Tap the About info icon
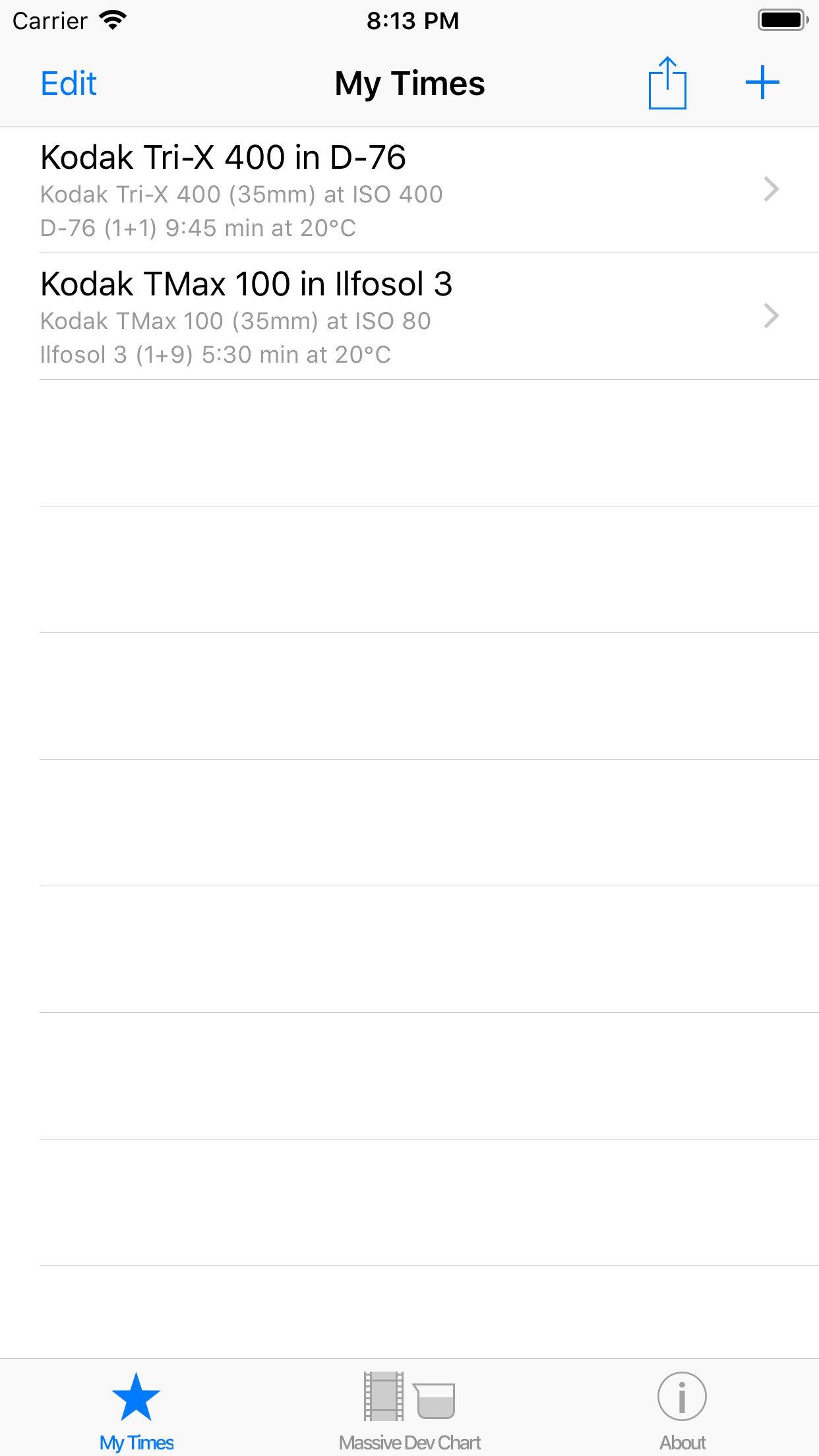Viewport: 819px width, 1456px height. point(682,1395)
